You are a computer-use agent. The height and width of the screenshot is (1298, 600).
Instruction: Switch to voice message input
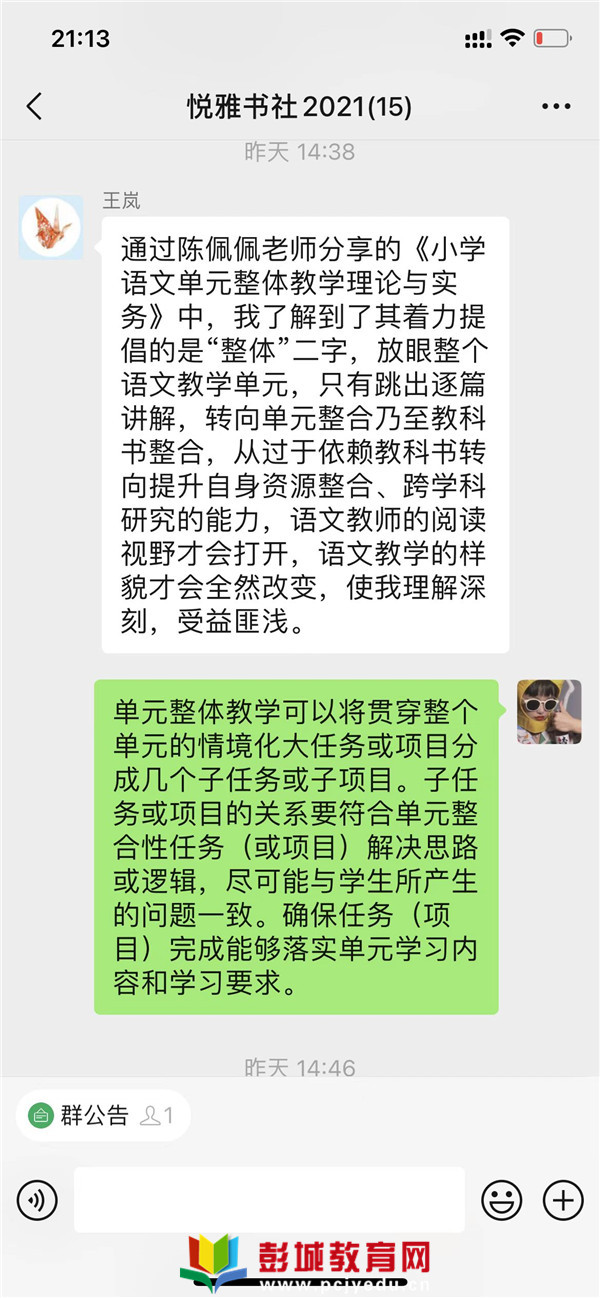(38, 1199)
